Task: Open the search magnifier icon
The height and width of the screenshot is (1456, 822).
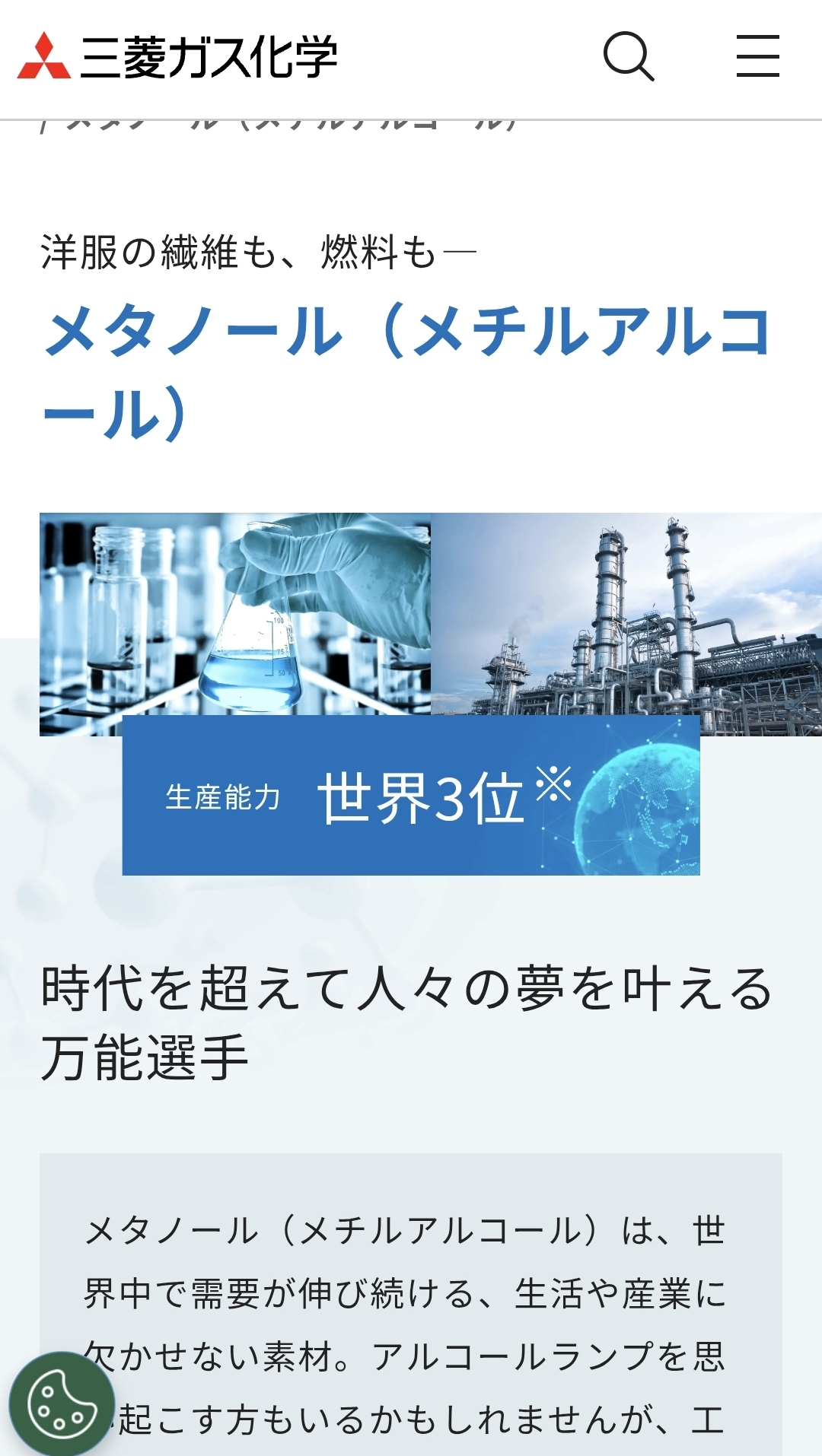Action: click(x=629, y=56)
